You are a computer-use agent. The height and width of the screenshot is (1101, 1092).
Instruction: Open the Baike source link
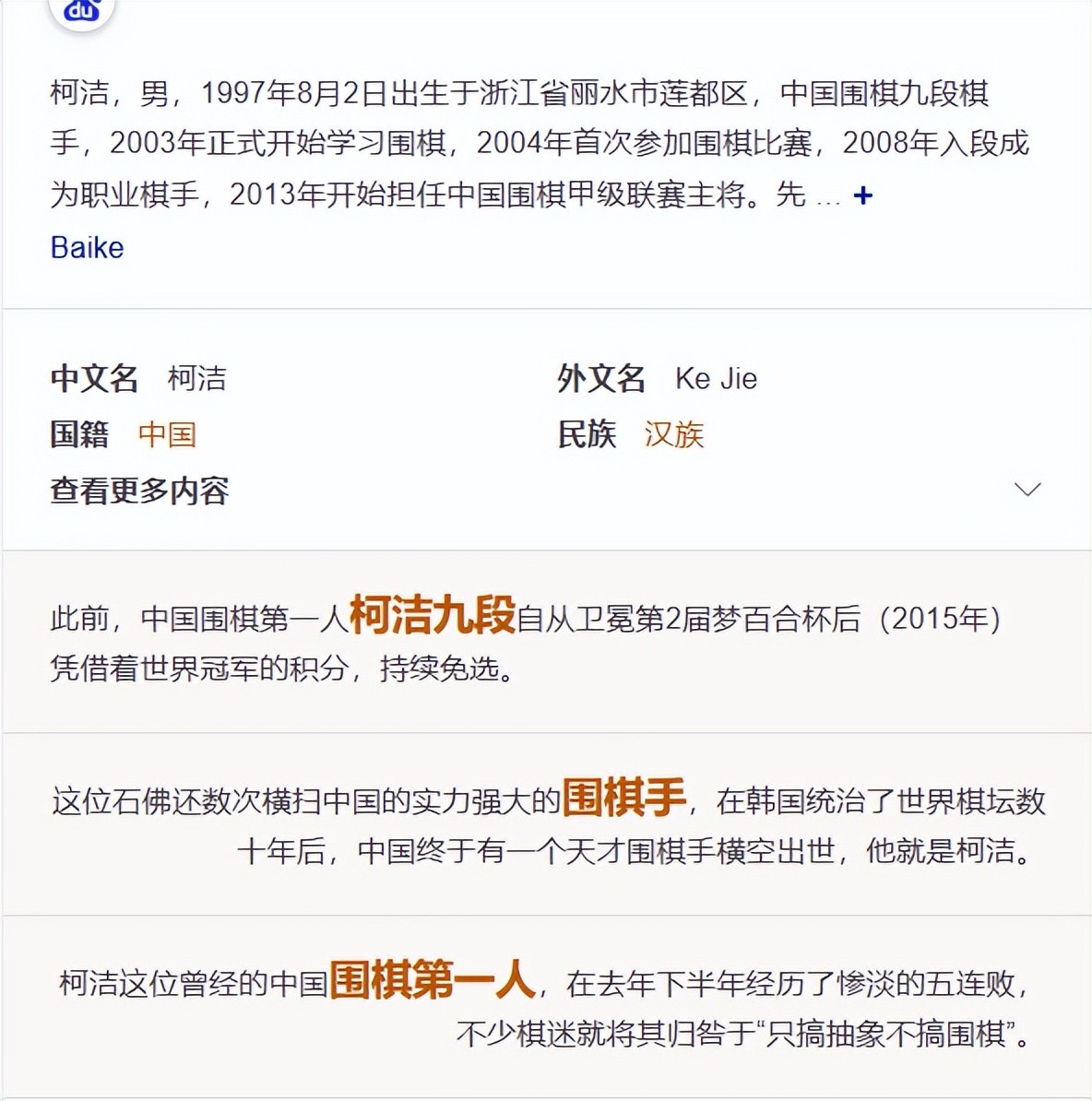coord(87,247)
